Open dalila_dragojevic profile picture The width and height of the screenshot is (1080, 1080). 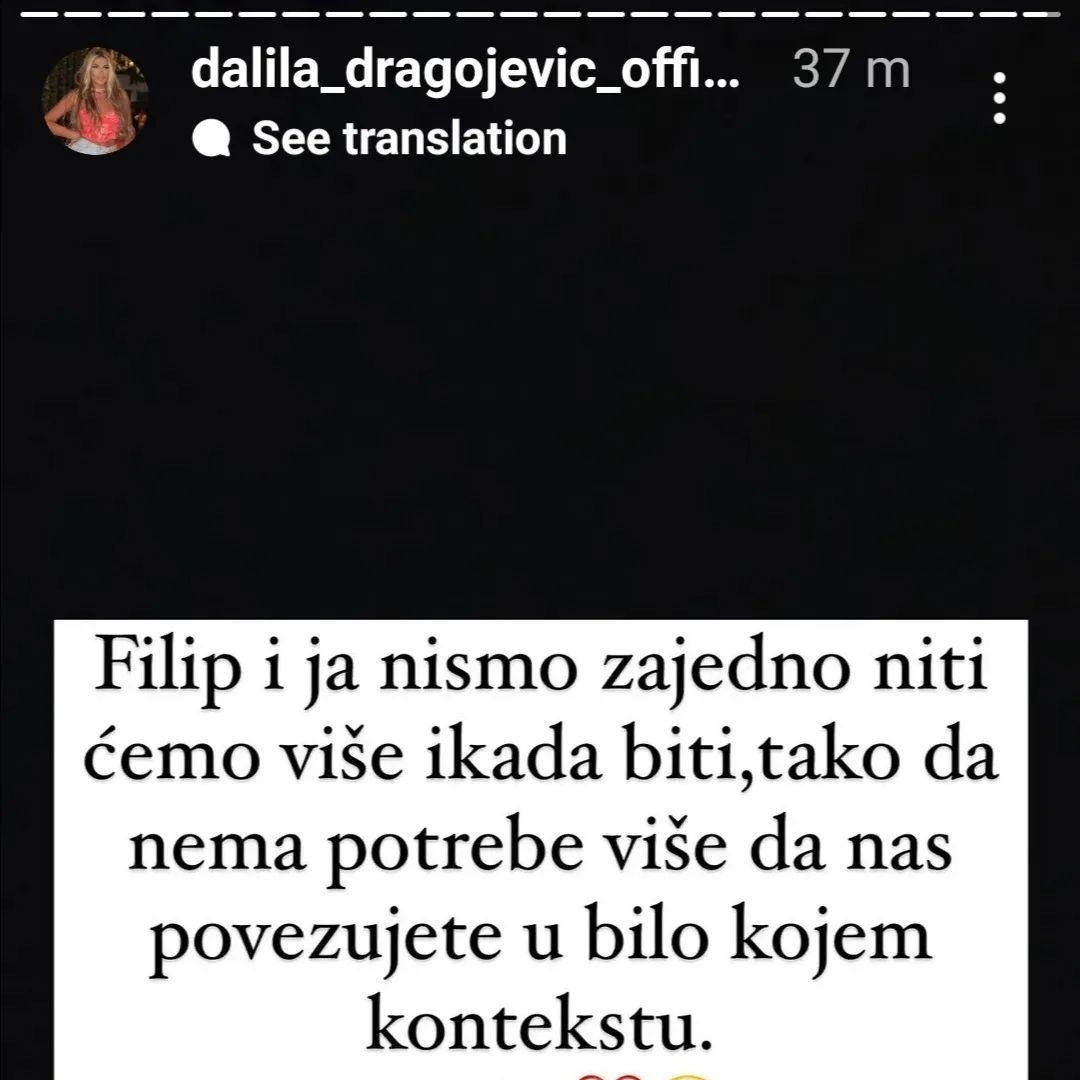[94, 100]
